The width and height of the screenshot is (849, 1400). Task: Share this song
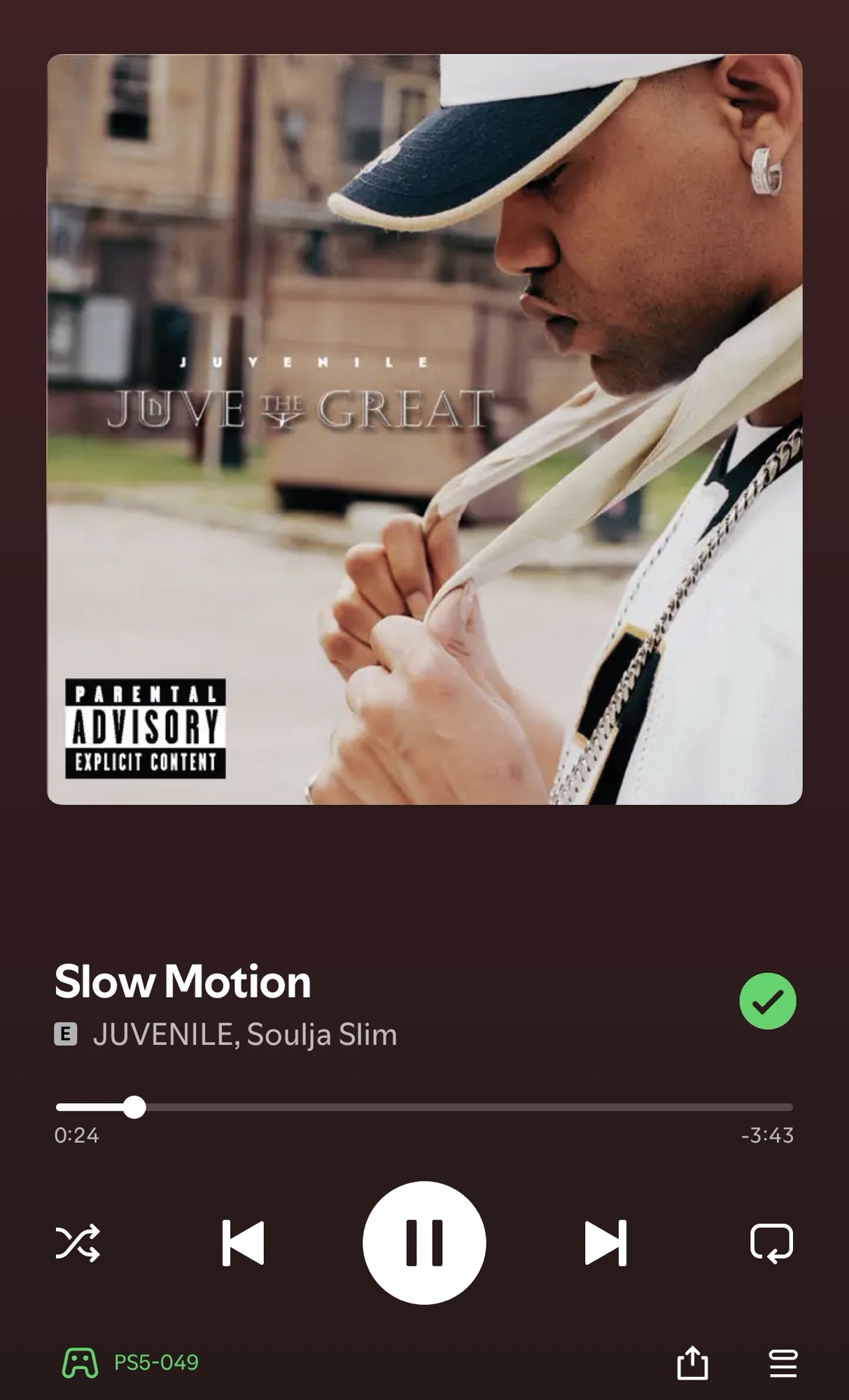[x=692, y=1362]
